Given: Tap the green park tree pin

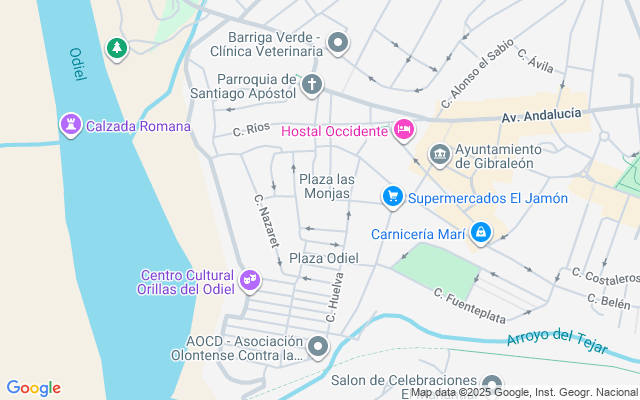Looking at the screenshot, I should 118,48.
